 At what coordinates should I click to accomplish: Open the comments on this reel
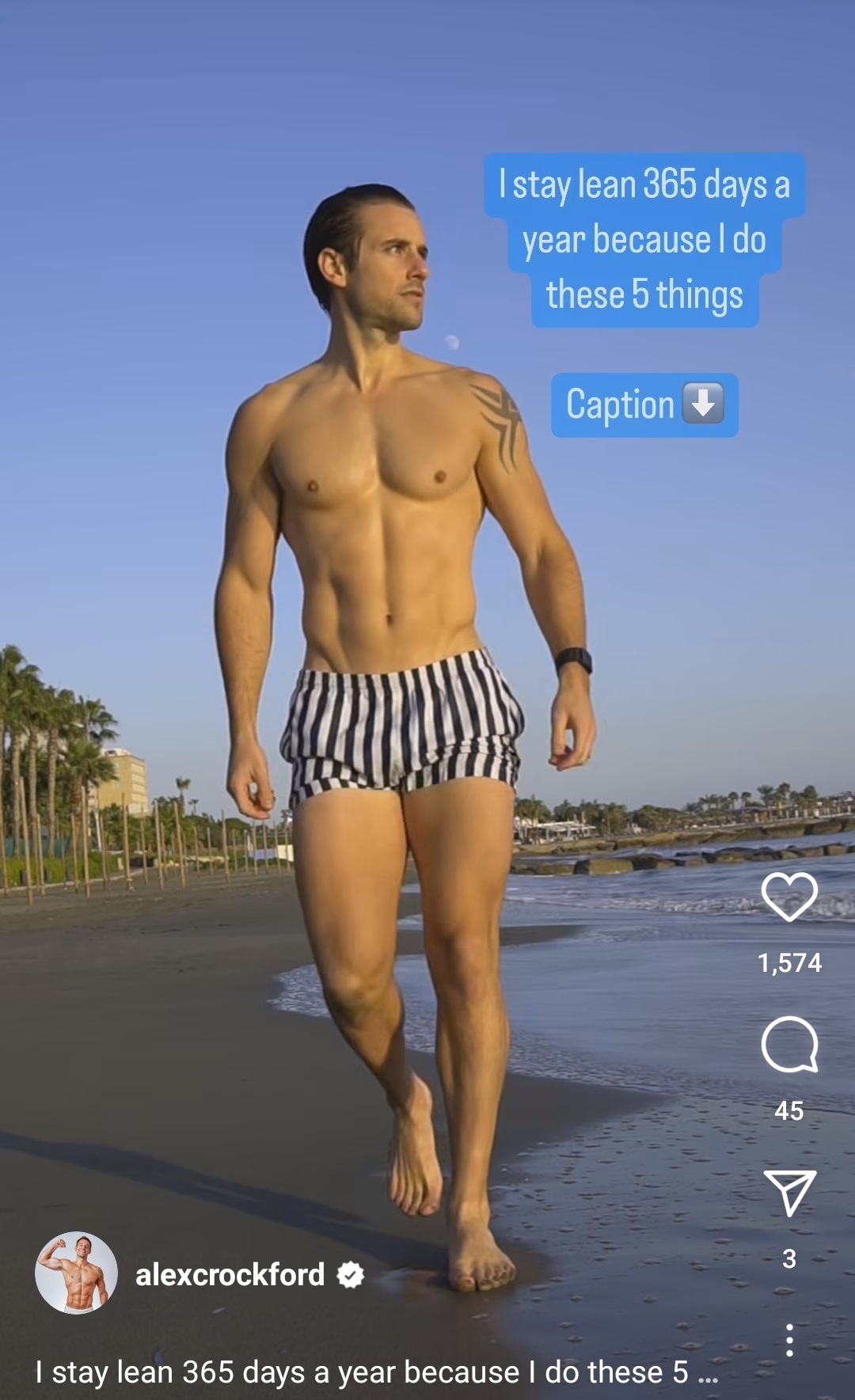click(x=789, y=1044)
